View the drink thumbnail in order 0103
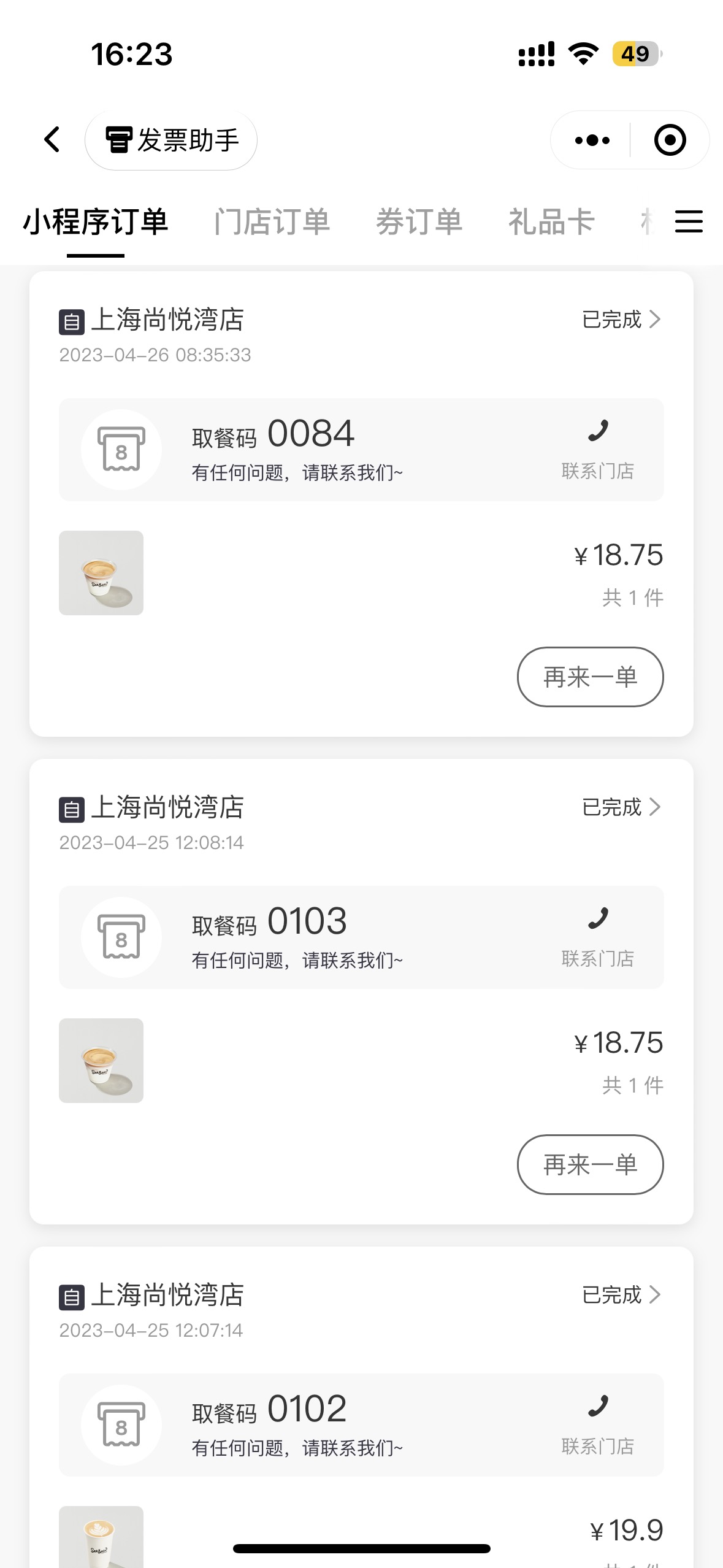The image size is (723, 1568). [x=101, y=1061]
